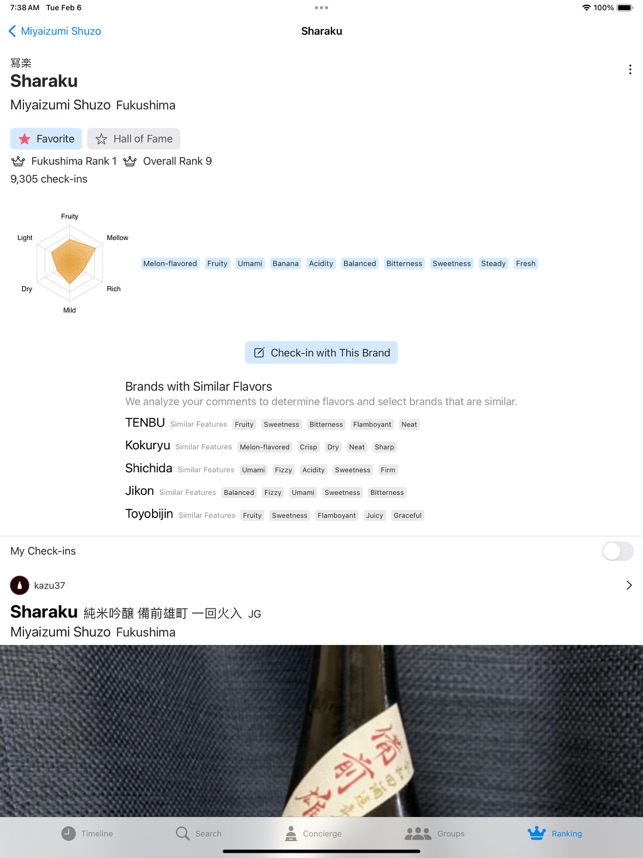The width and height of the screenshot is (643, 858).
Task: Open similar brand Shichida
Action: (x=149, y=468)
